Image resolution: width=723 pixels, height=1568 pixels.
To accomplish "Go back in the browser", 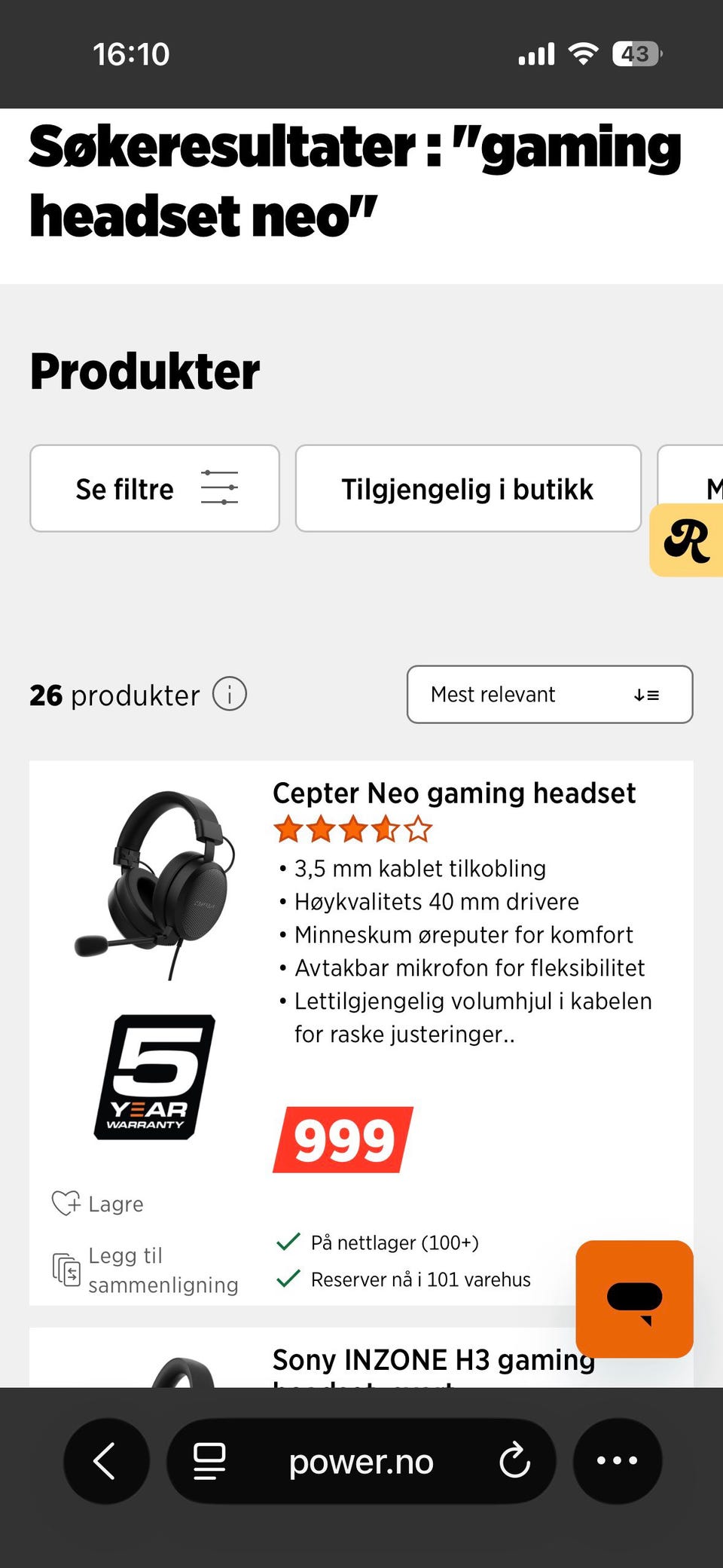I will tap(106, 1461).
